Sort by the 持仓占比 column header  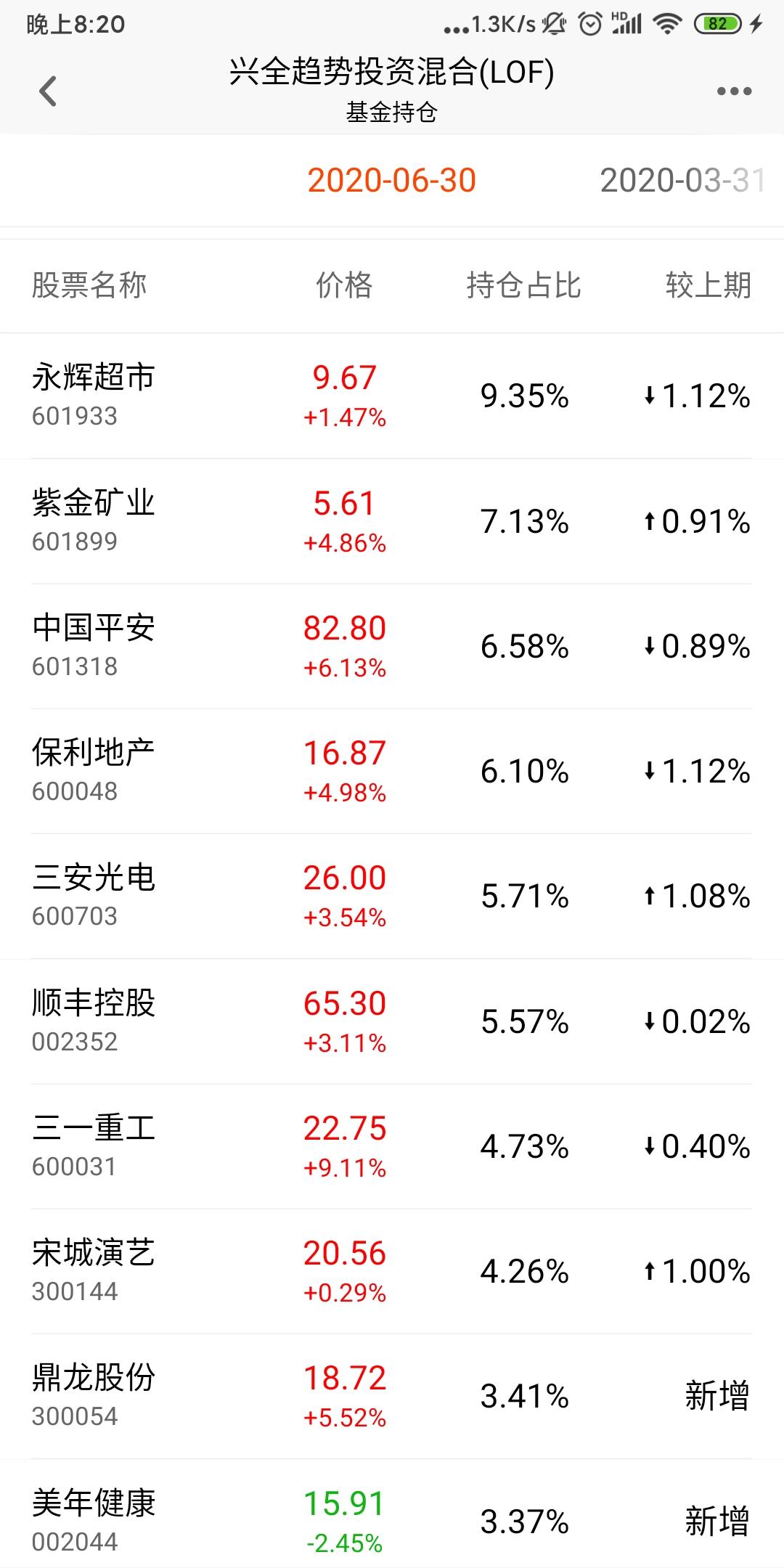tap(524, 285)
